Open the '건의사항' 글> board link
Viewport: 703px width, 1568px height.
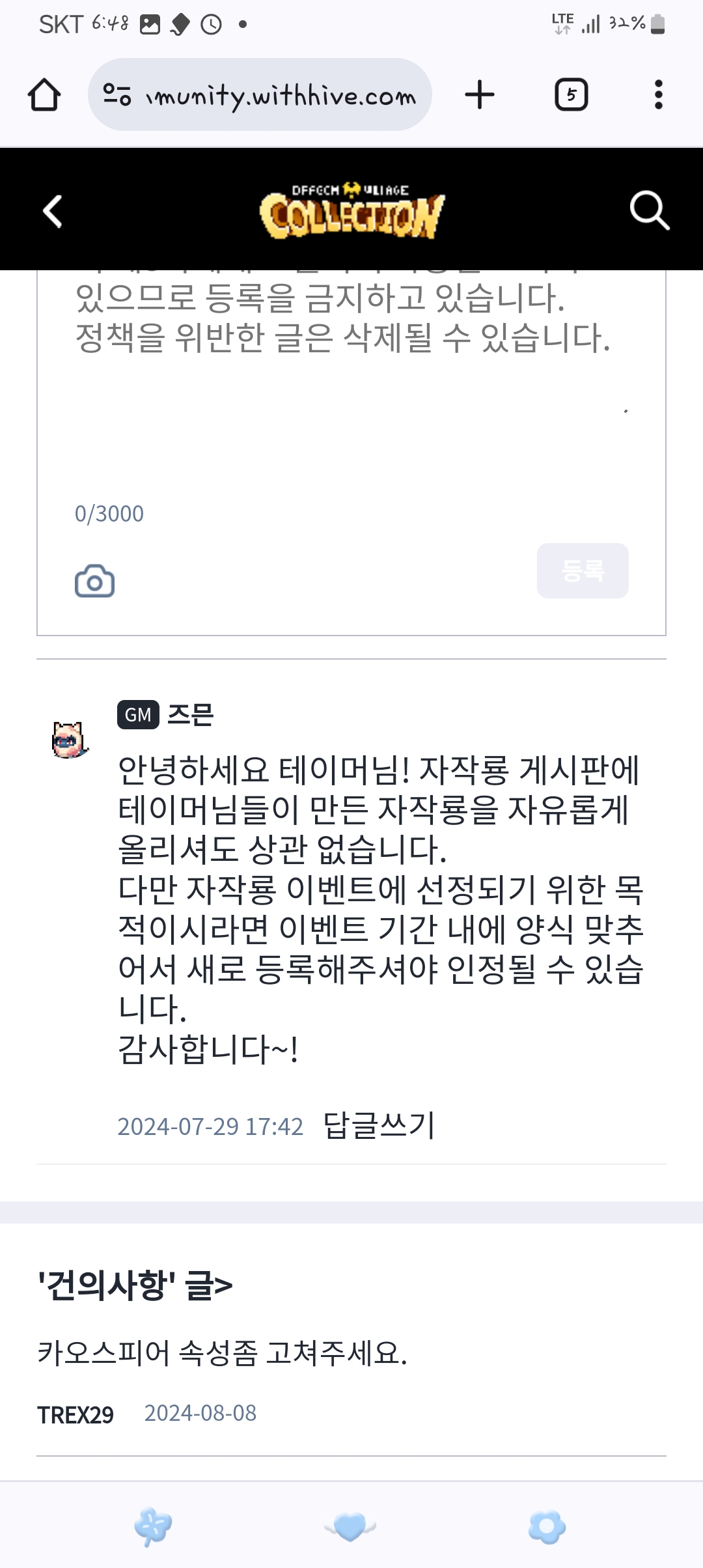point(135,1285)
